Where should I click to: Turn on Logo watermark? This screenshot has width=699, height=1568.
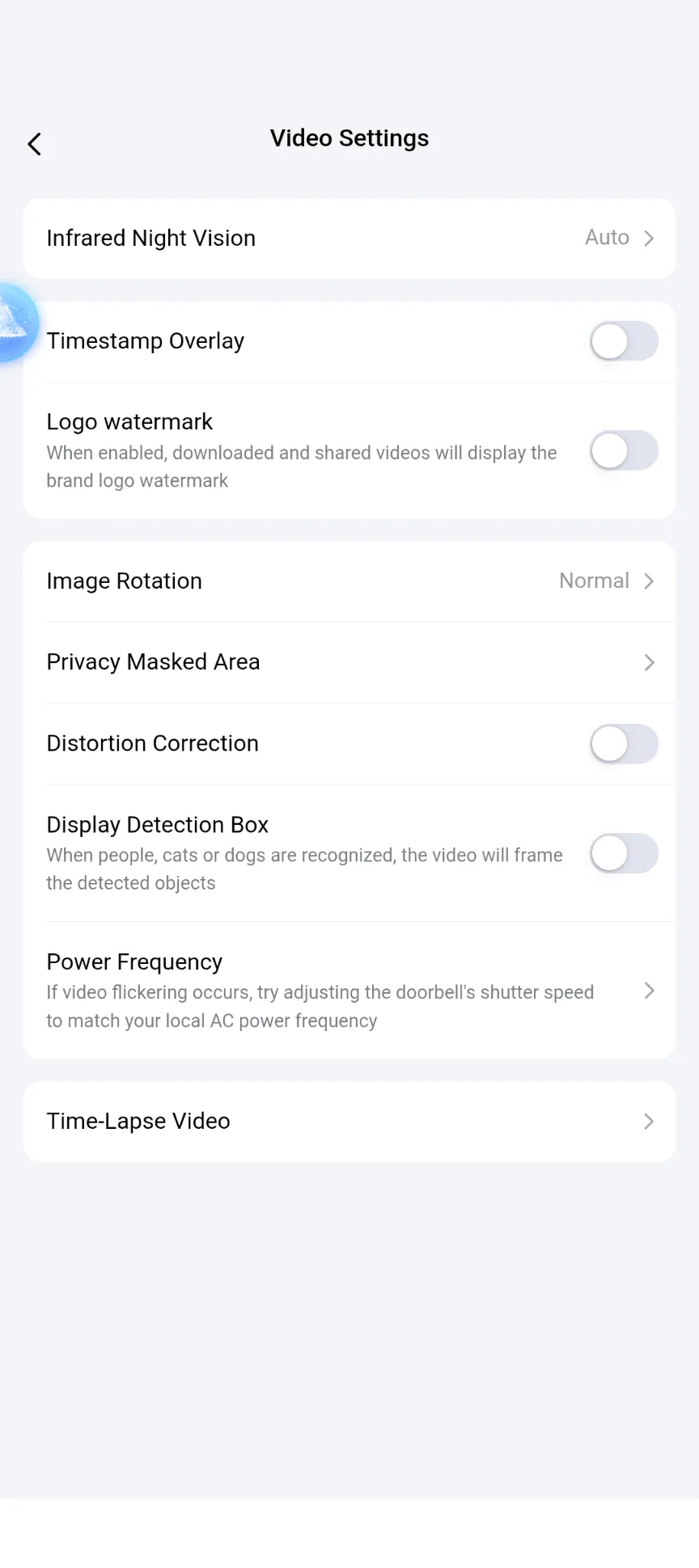(623, 450)
